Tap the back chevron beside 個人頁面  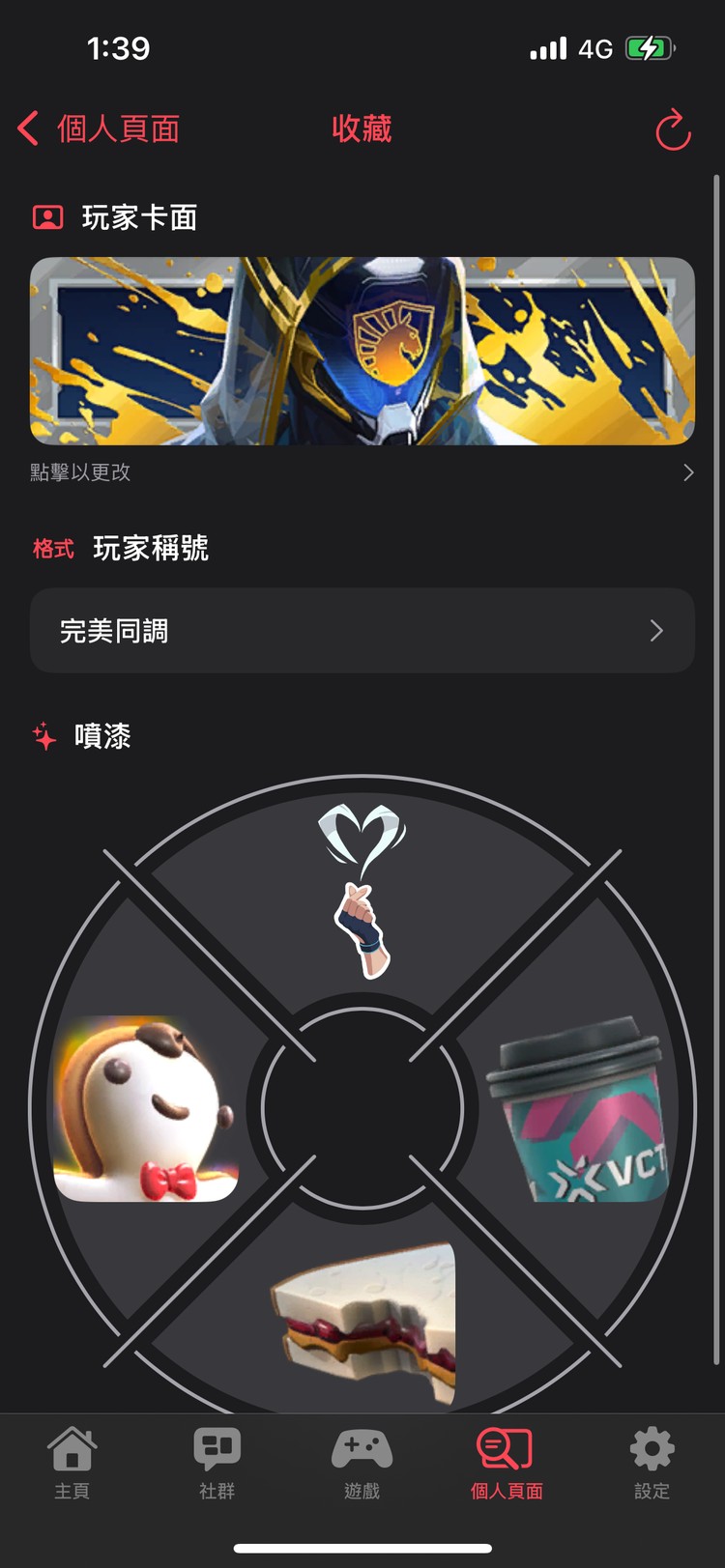click(x=26, y=129)
